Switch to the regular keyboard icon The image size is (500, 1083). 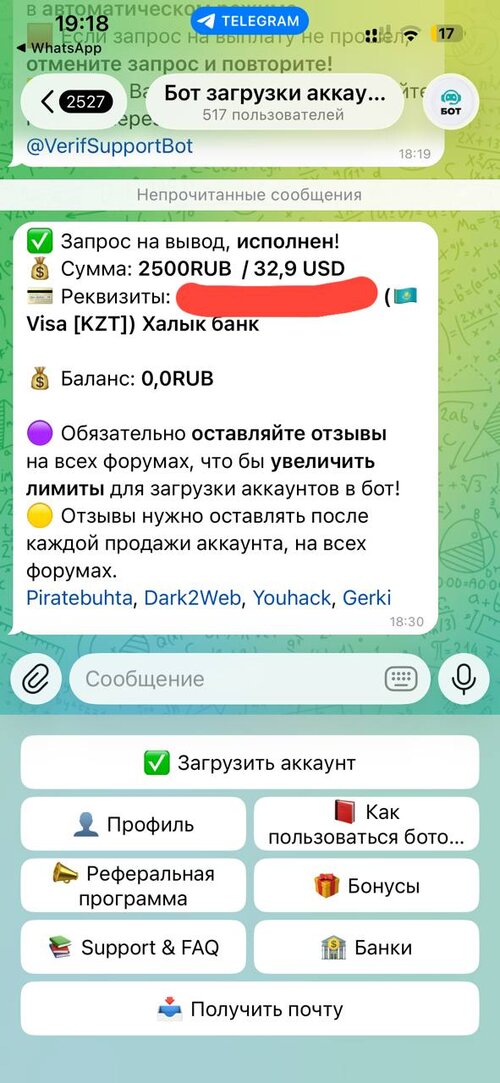click(x=401, y=679)
